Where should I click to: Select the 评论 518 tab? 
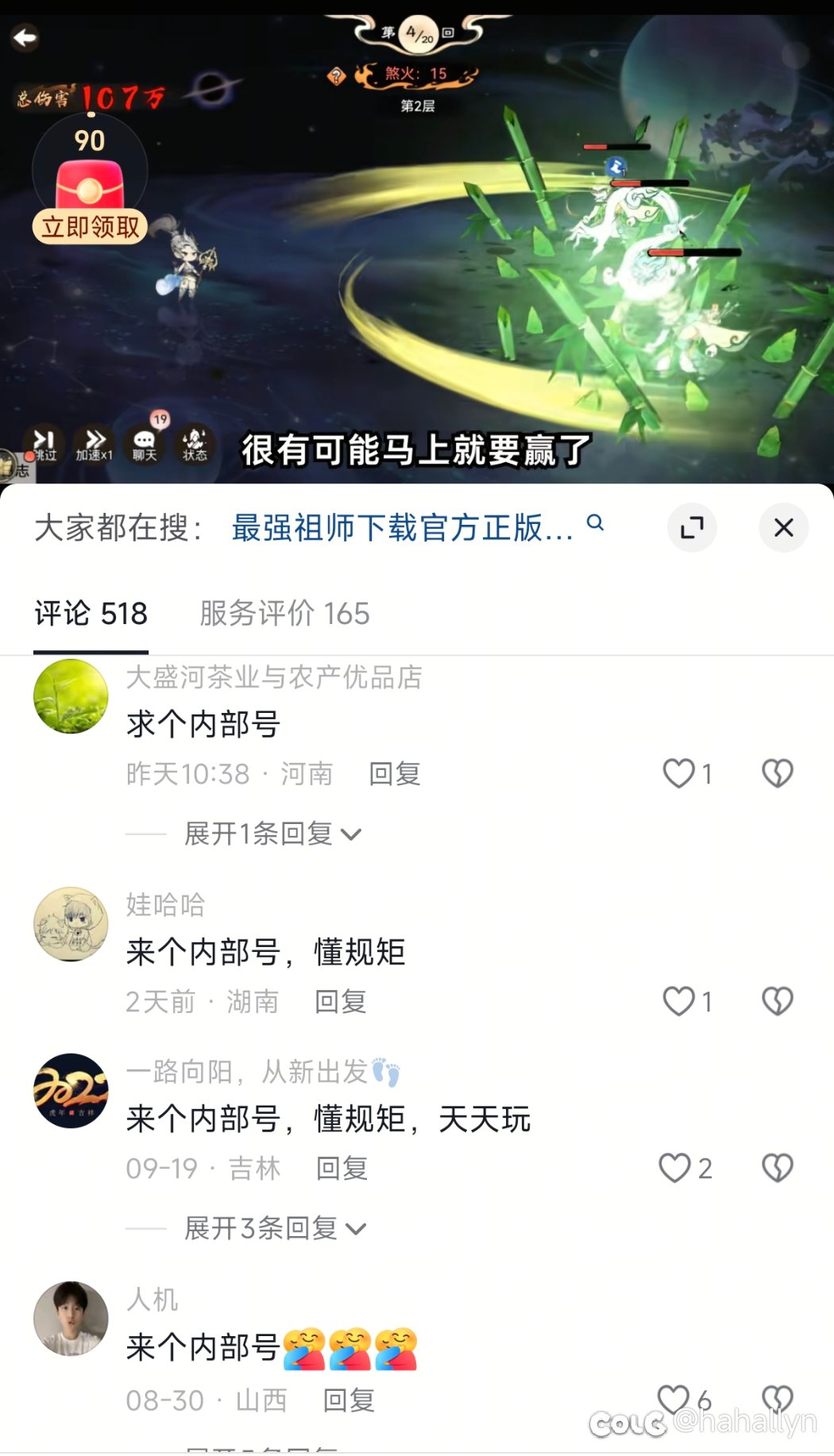[x=91, y=614]
